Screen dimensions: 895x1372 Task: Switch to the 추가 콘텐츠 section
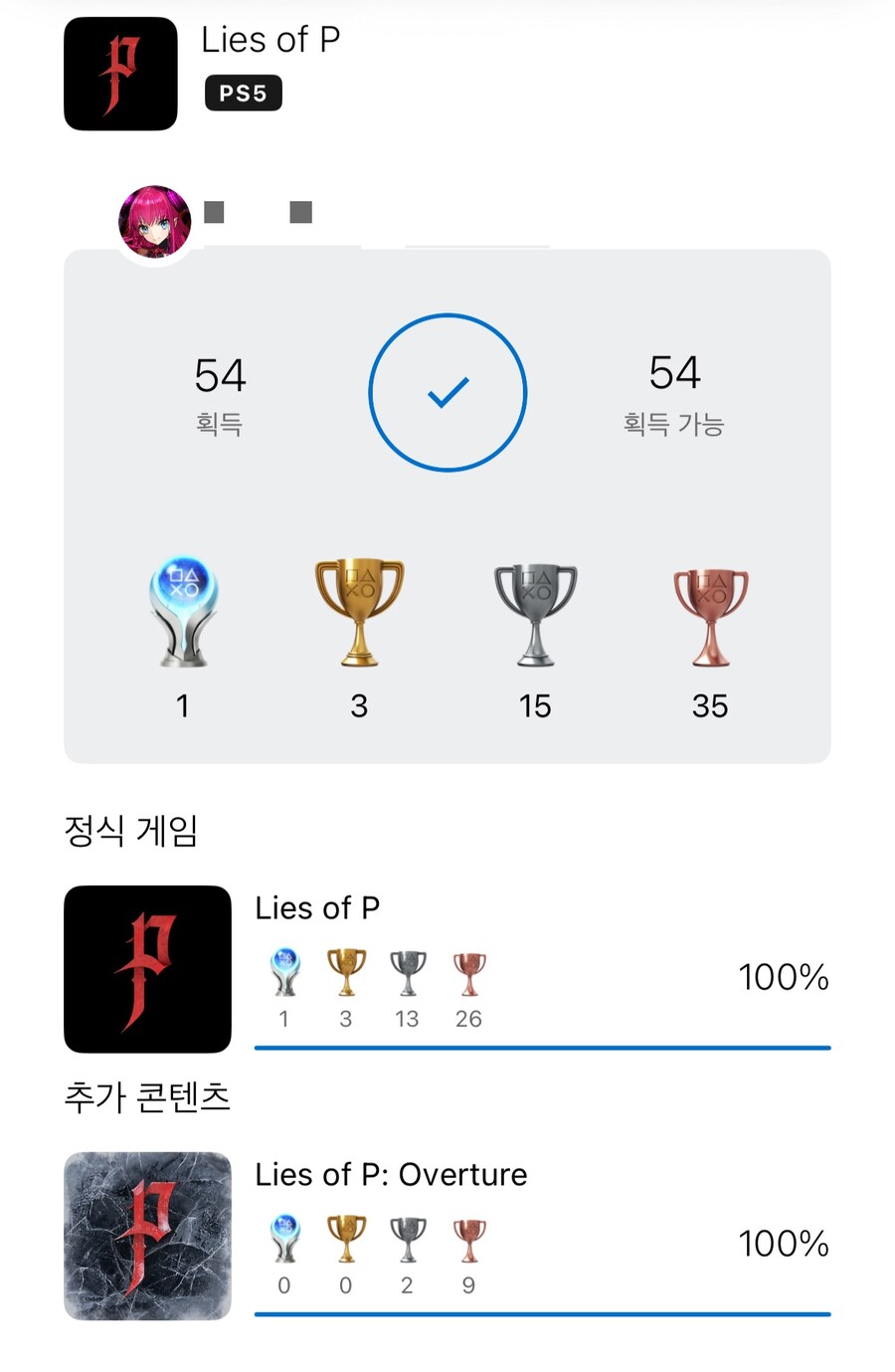149,1098
